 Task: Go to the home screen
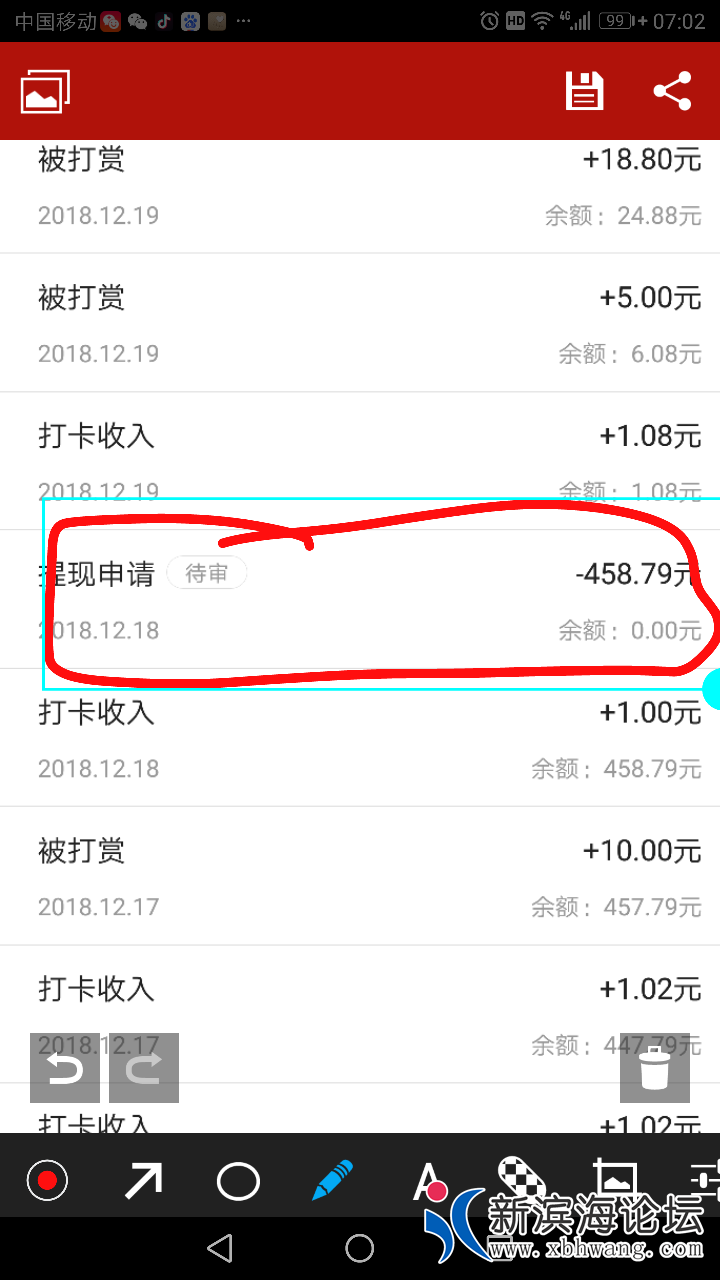[359, 1247]
